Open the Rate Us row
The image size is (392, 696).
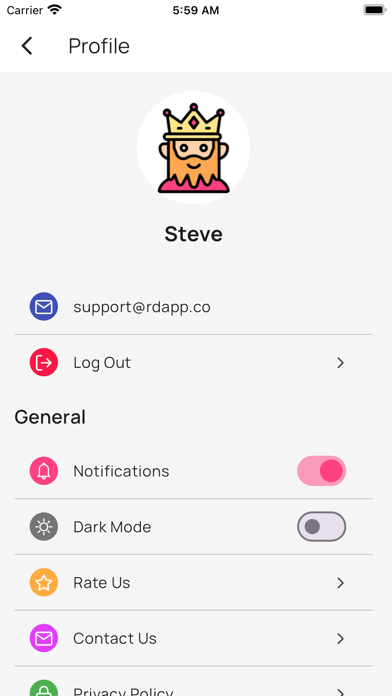pos(194,582)
